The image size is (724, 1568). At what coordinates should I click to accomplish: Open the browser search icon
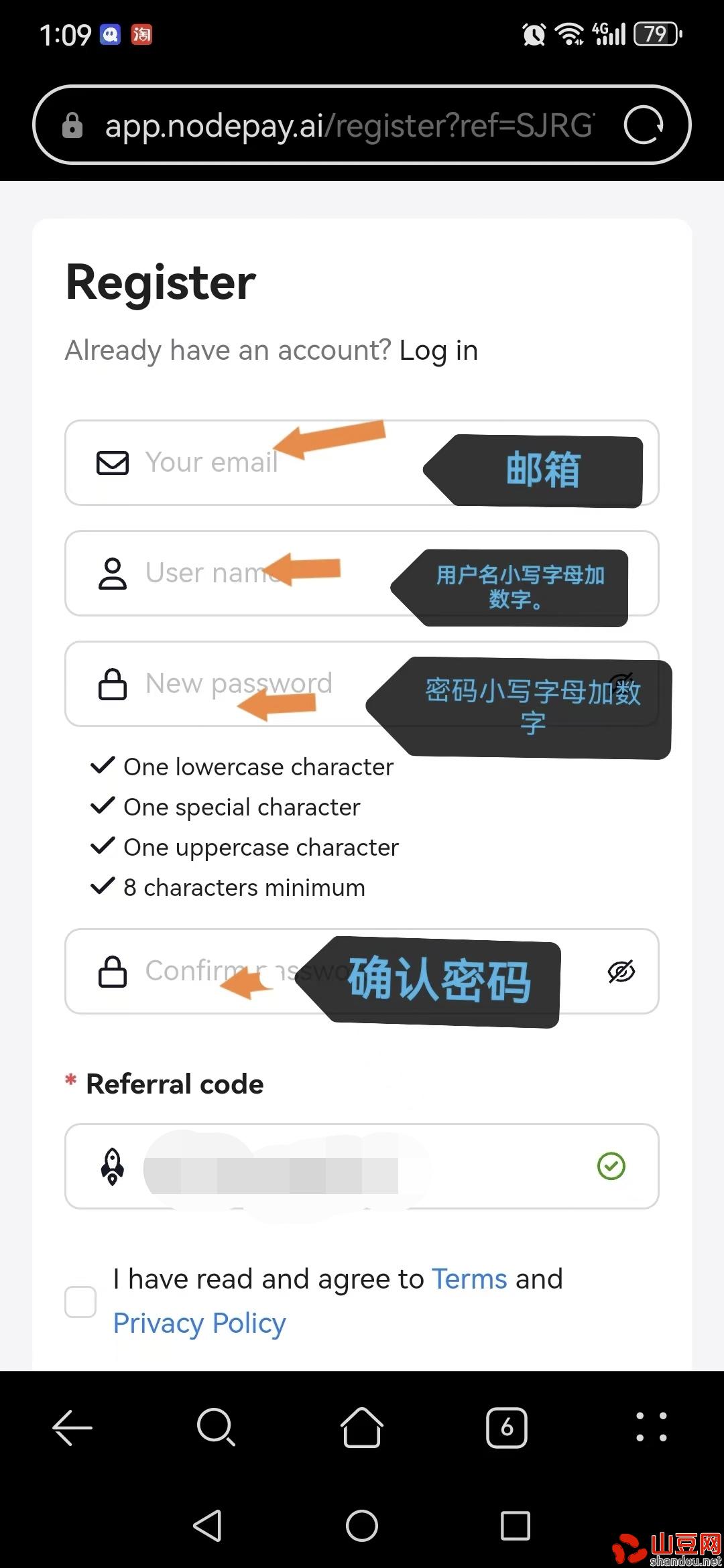(x=216, y=1427)
